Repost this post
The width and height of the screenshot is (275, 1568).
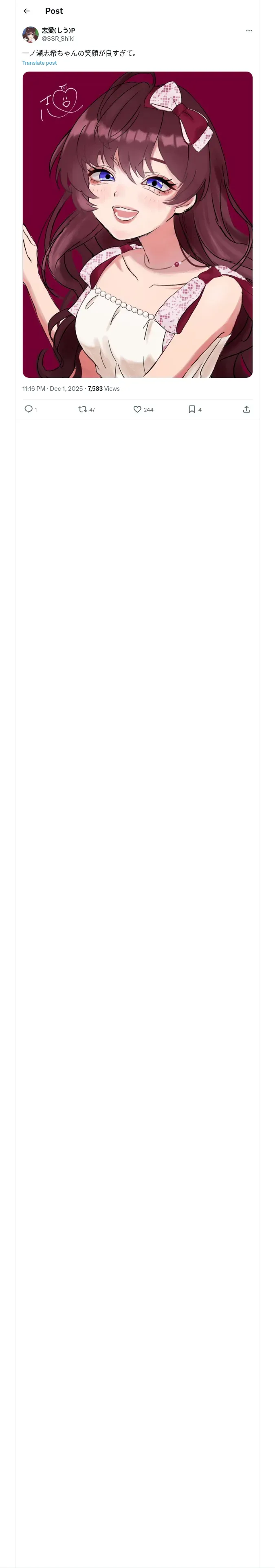click(83, 409)
